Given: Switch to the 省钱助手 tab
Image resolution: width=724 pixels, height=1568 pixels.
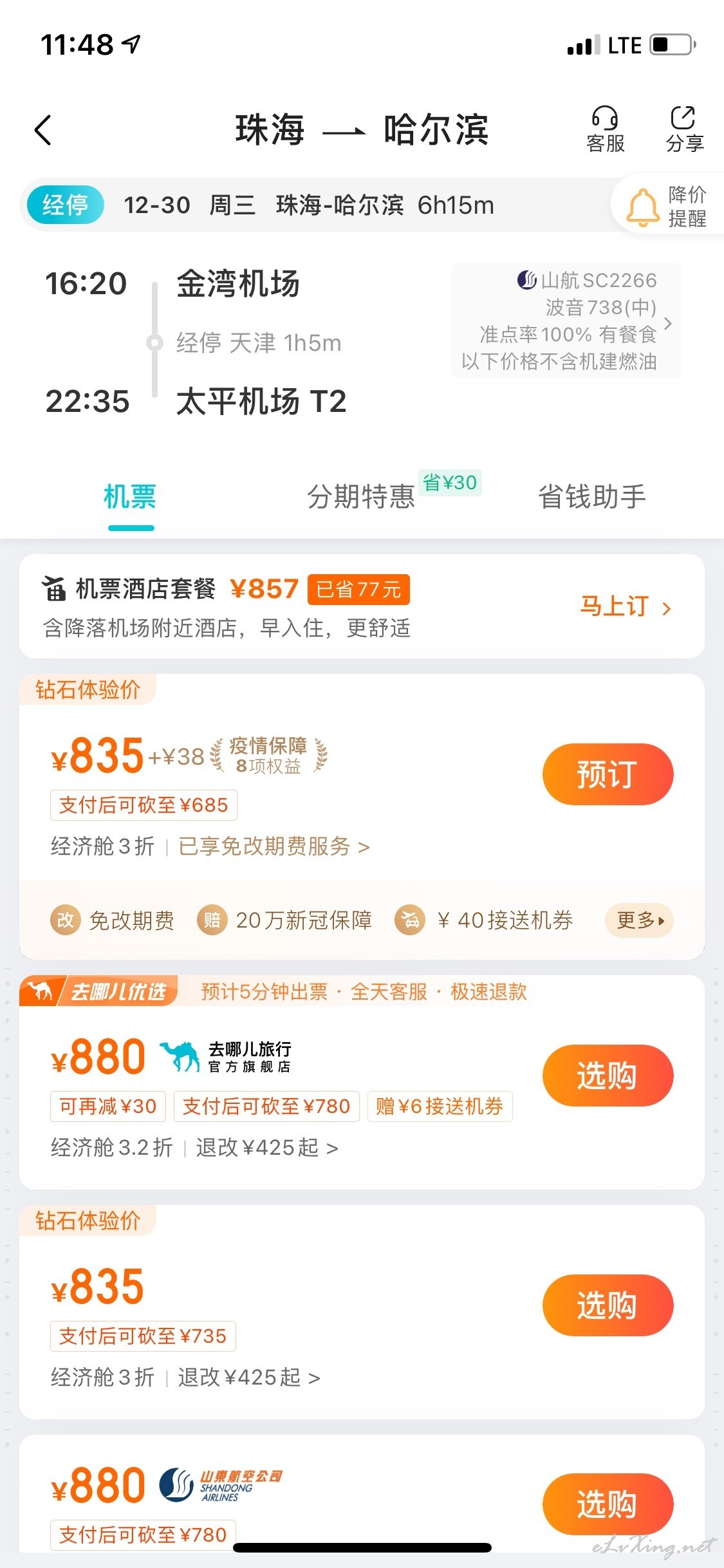Looking at the screenshot, I should click(x=592, y=497).
